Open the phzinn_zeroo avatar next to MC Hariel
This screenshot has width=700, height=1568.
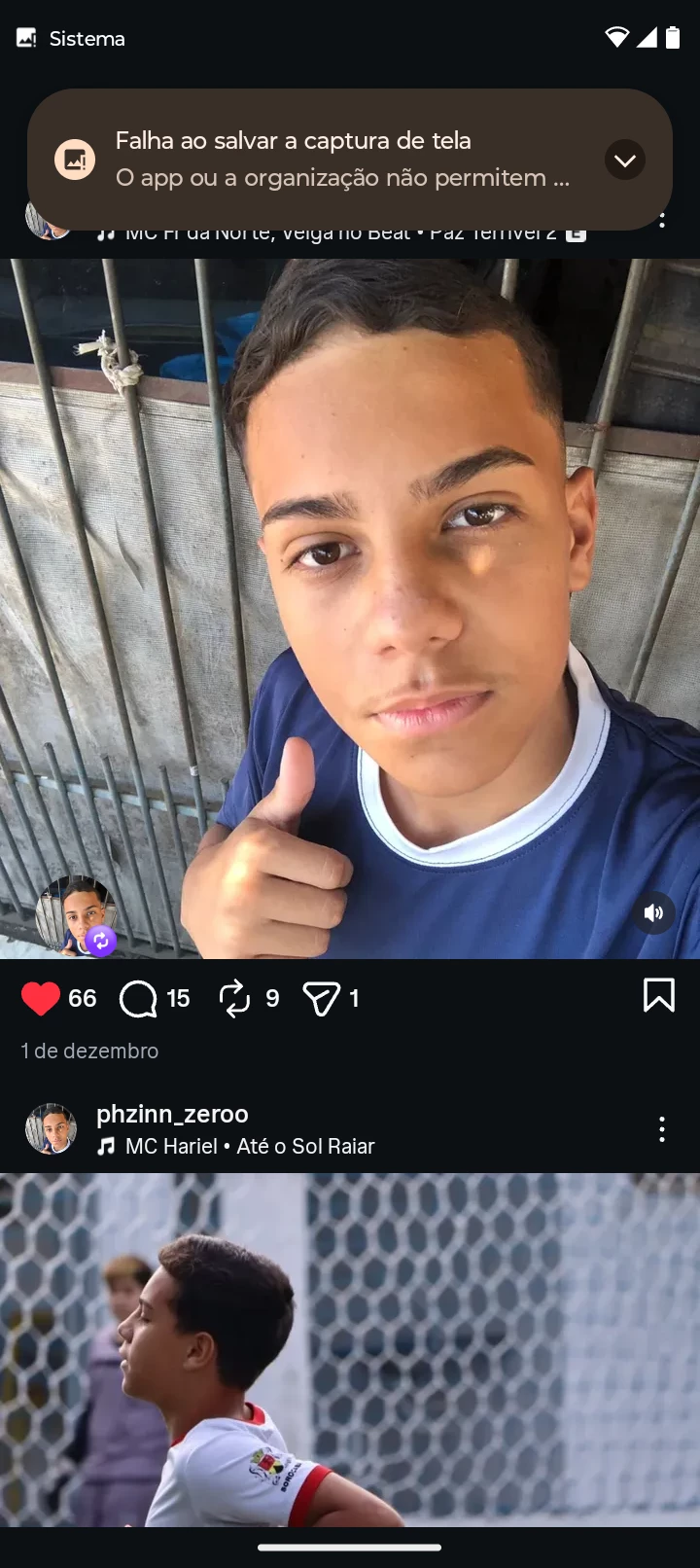[51, 1128]
